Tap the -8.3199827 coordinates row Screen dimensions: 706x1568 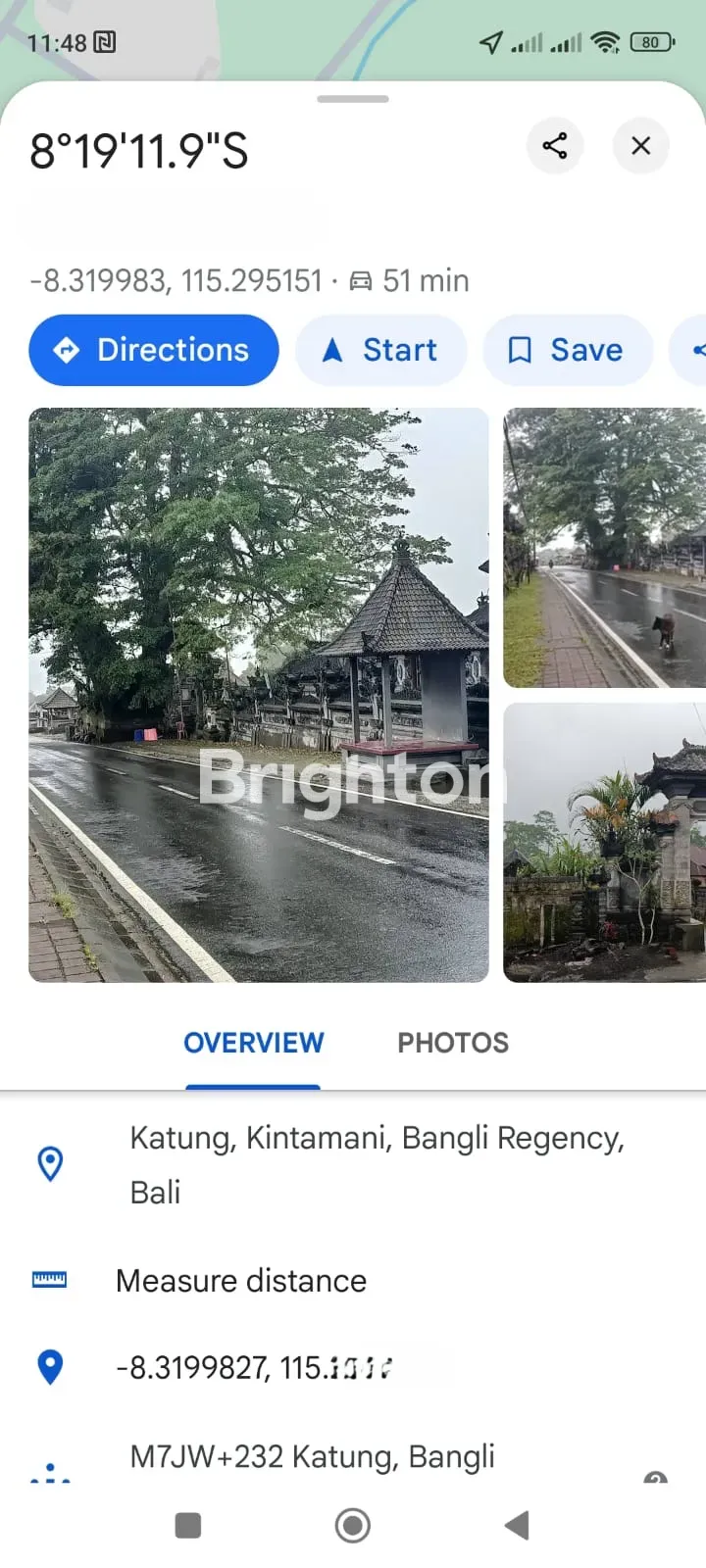click(x=255, y=1367)
